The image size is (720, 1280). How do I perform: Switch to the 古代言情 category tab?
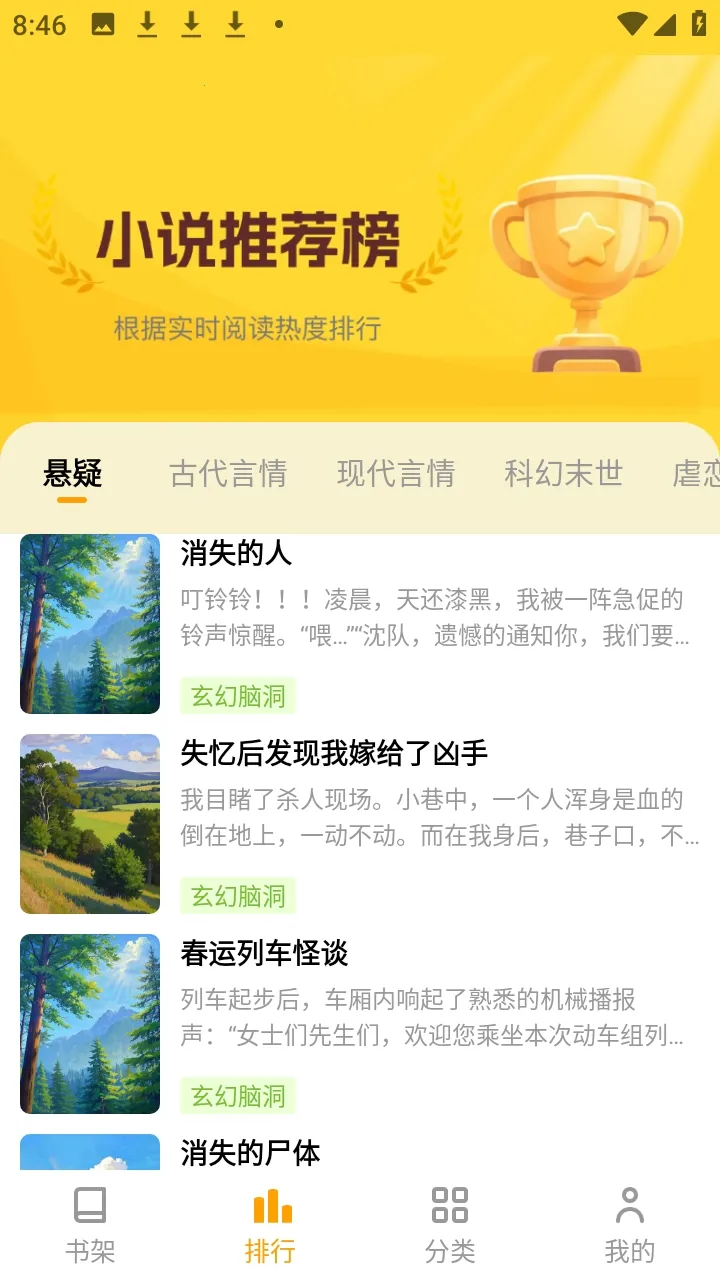229,475
